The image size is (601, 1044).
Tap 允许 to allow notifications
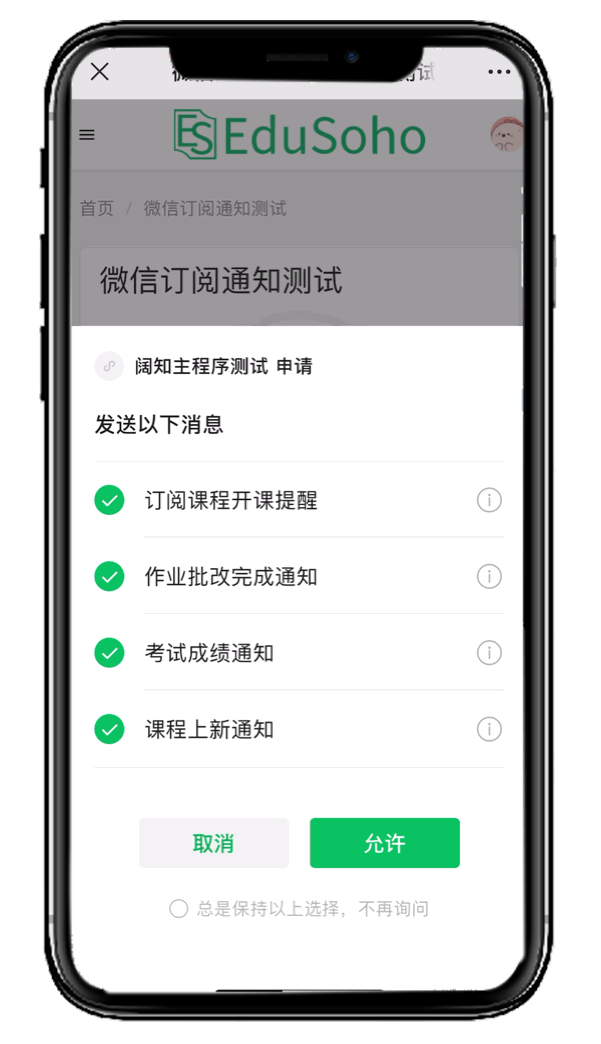coord(384,843)
